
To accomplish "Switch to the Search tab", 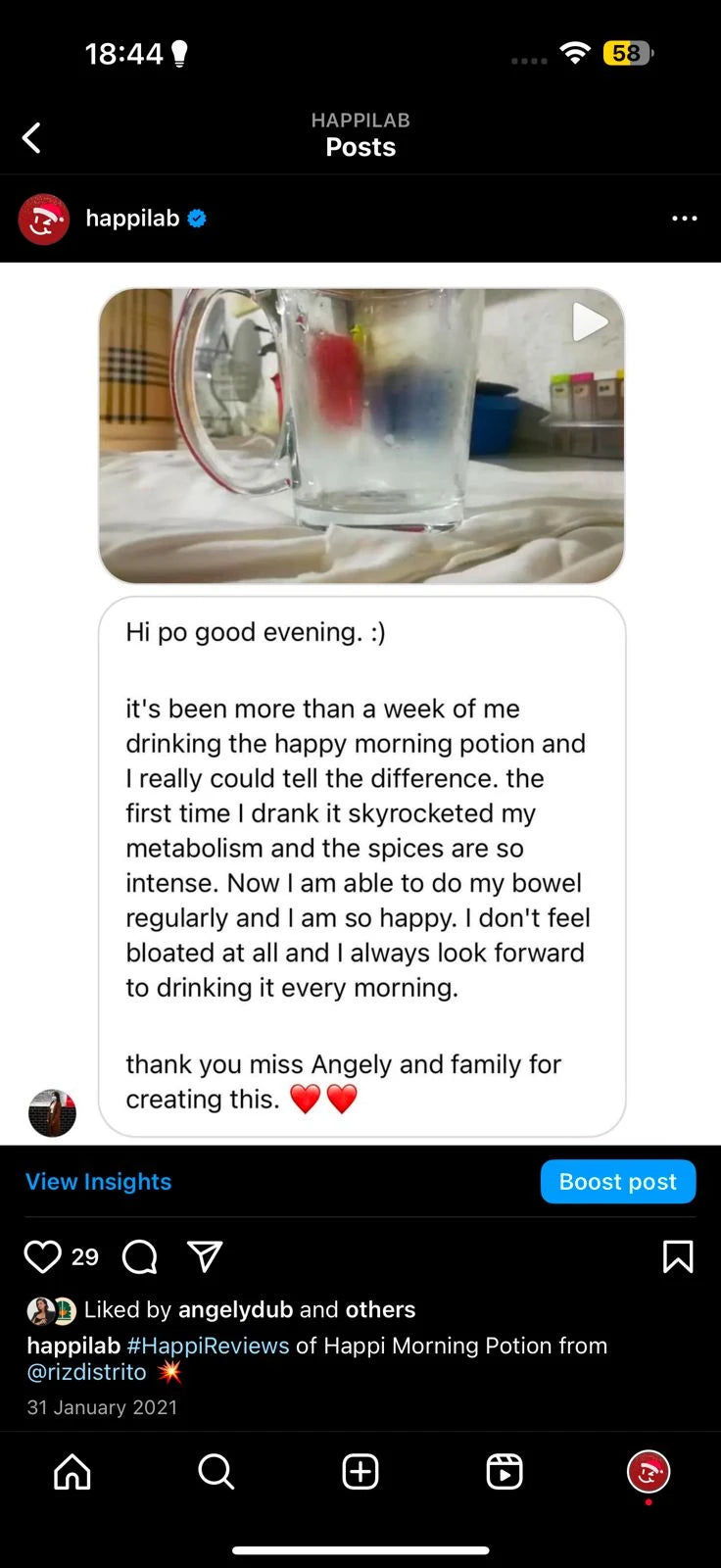I will (216, 1472).
